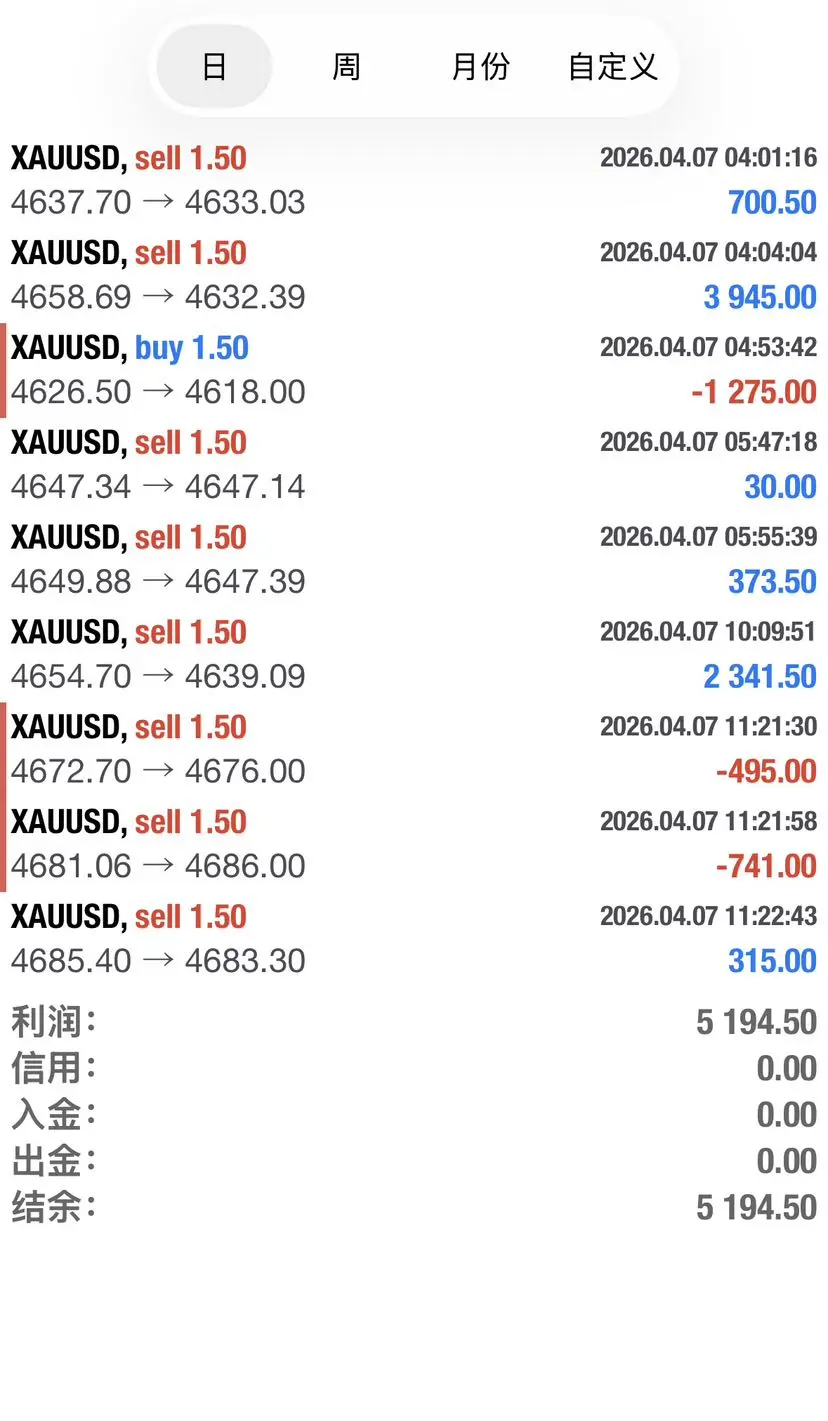Open the trade with -741.00 loss
The image size is (828, 1421).
pyautogui.click(x=414, y=845)
